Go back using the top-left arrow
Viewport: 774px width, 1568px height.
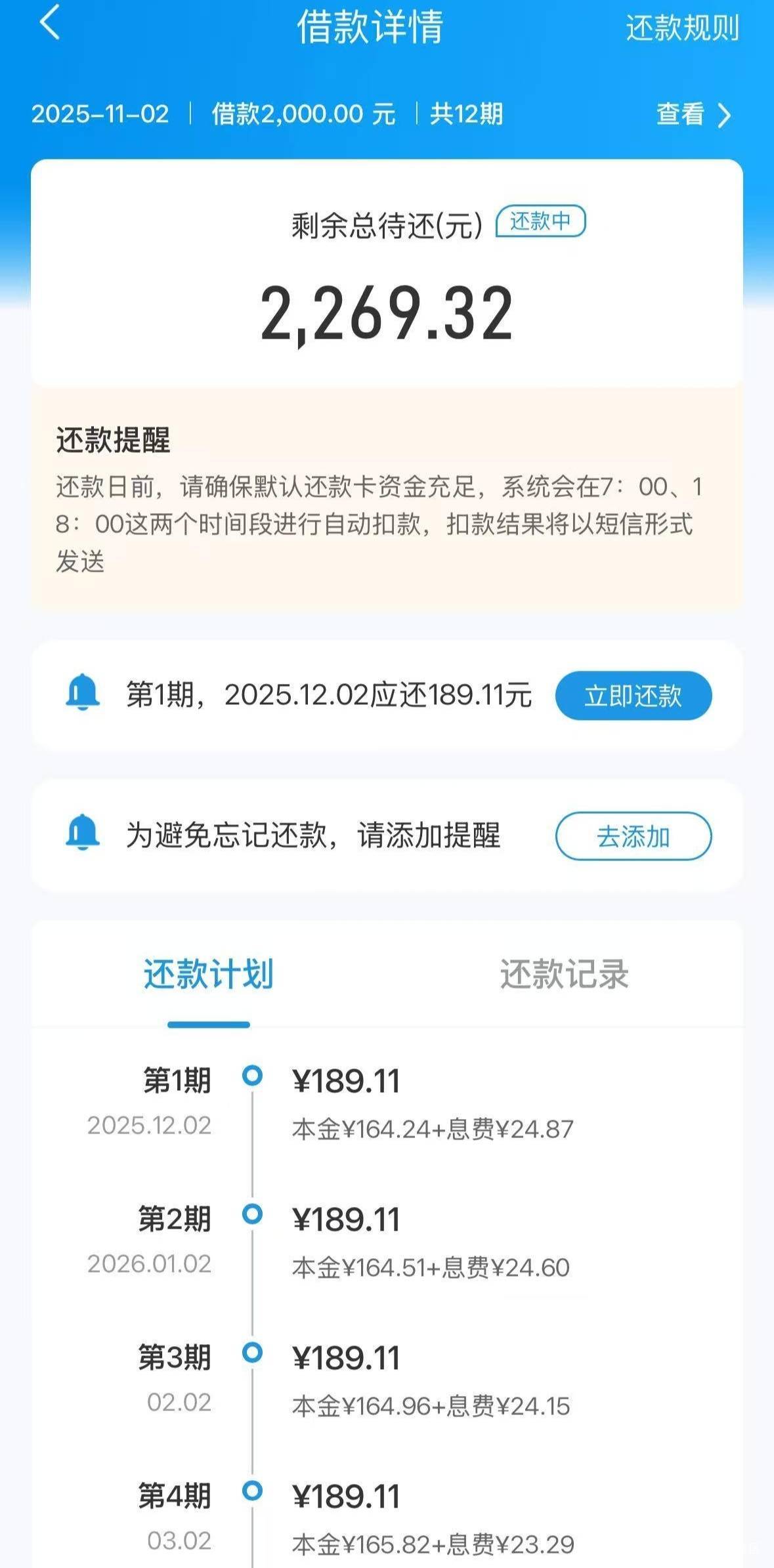coord(50,22)
